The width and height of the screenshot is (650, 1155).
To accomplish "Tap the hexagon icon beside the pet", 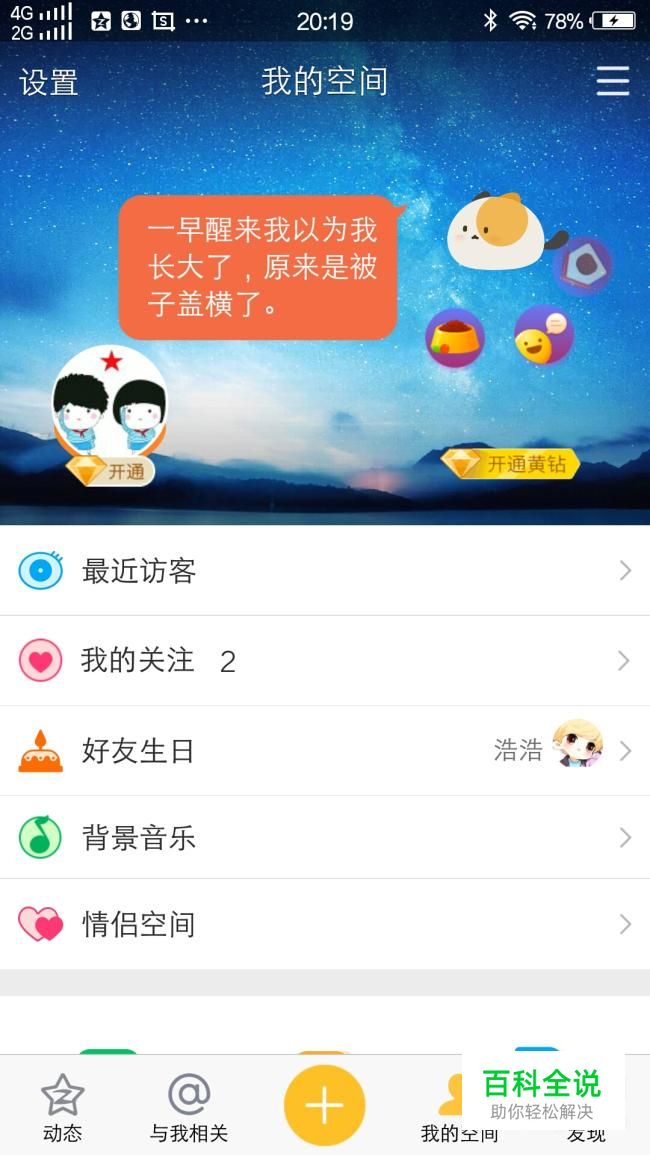I will (x=582, y=265).
